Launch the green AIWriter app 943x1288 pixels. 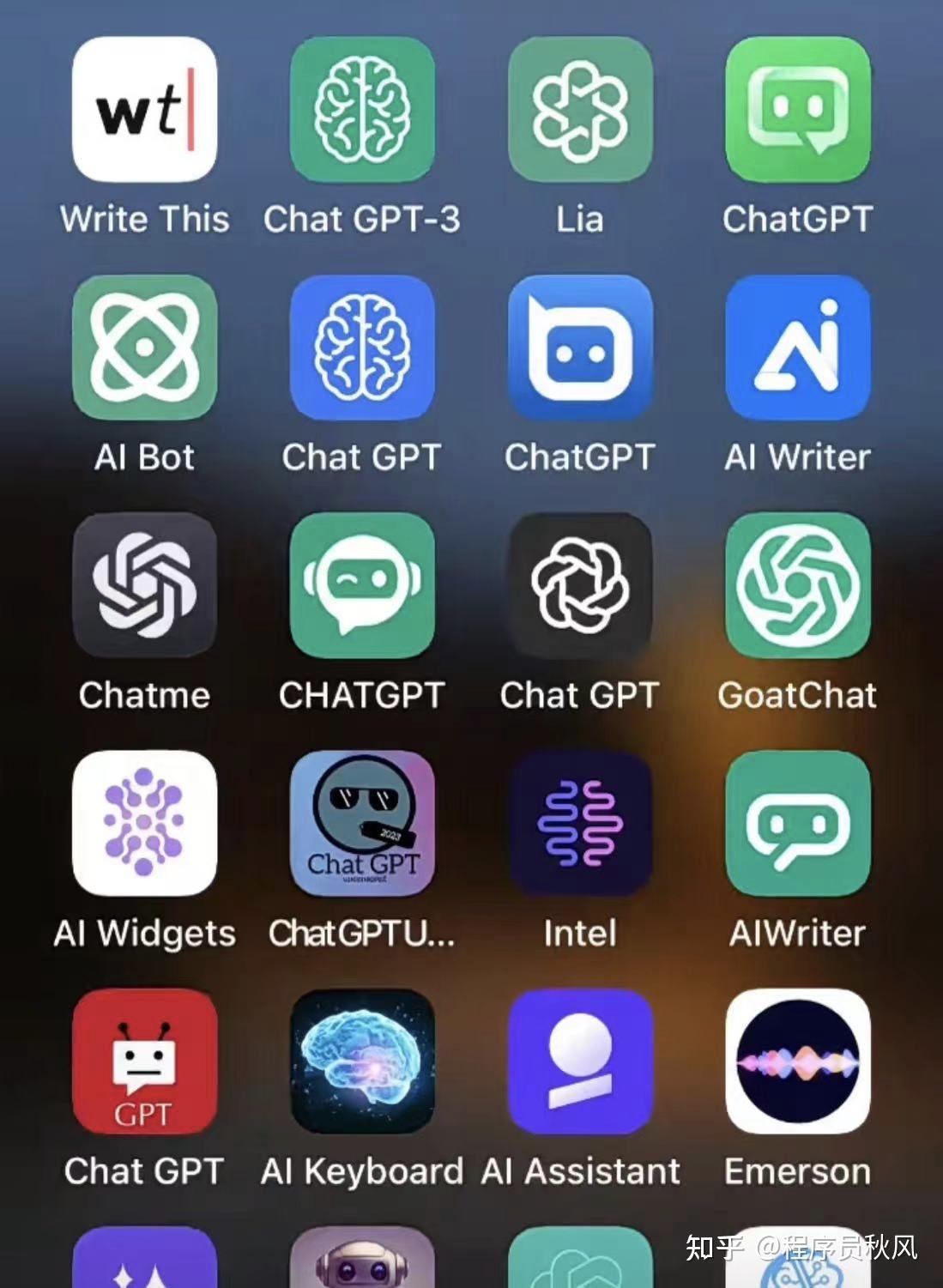tap(798, 824)
